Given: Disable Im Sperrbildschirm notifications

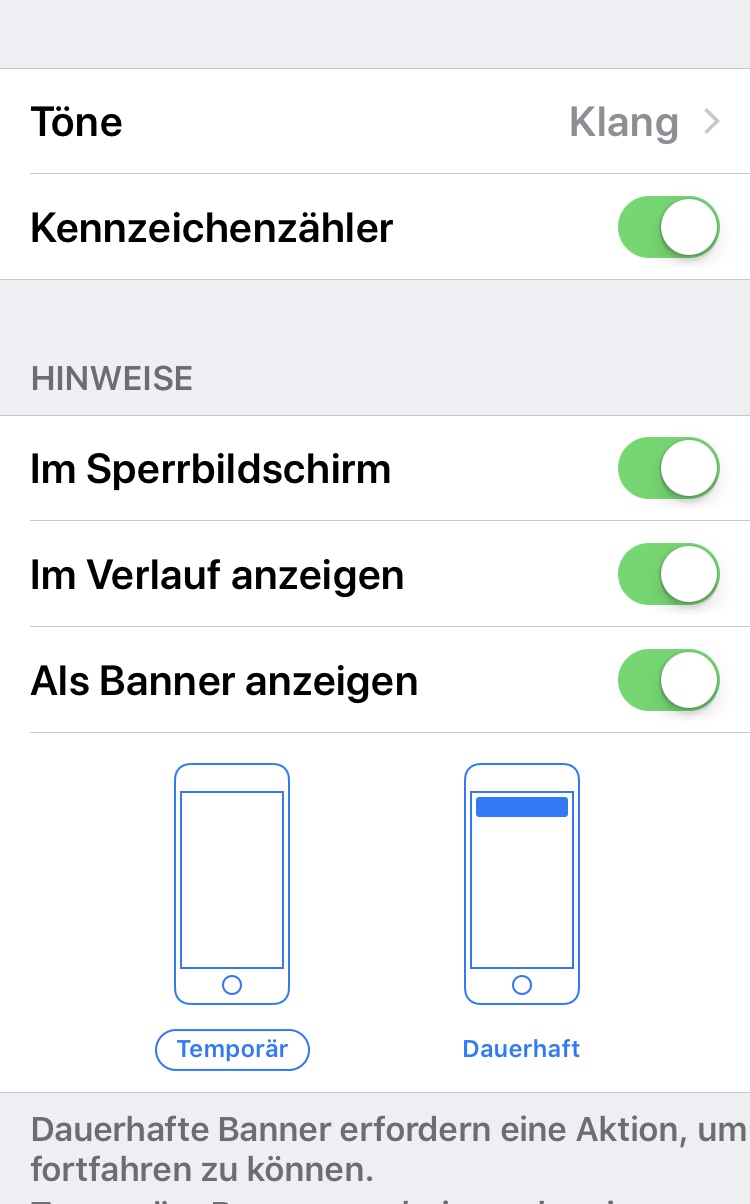Looking at the screenshot, I should coord(669,468).
